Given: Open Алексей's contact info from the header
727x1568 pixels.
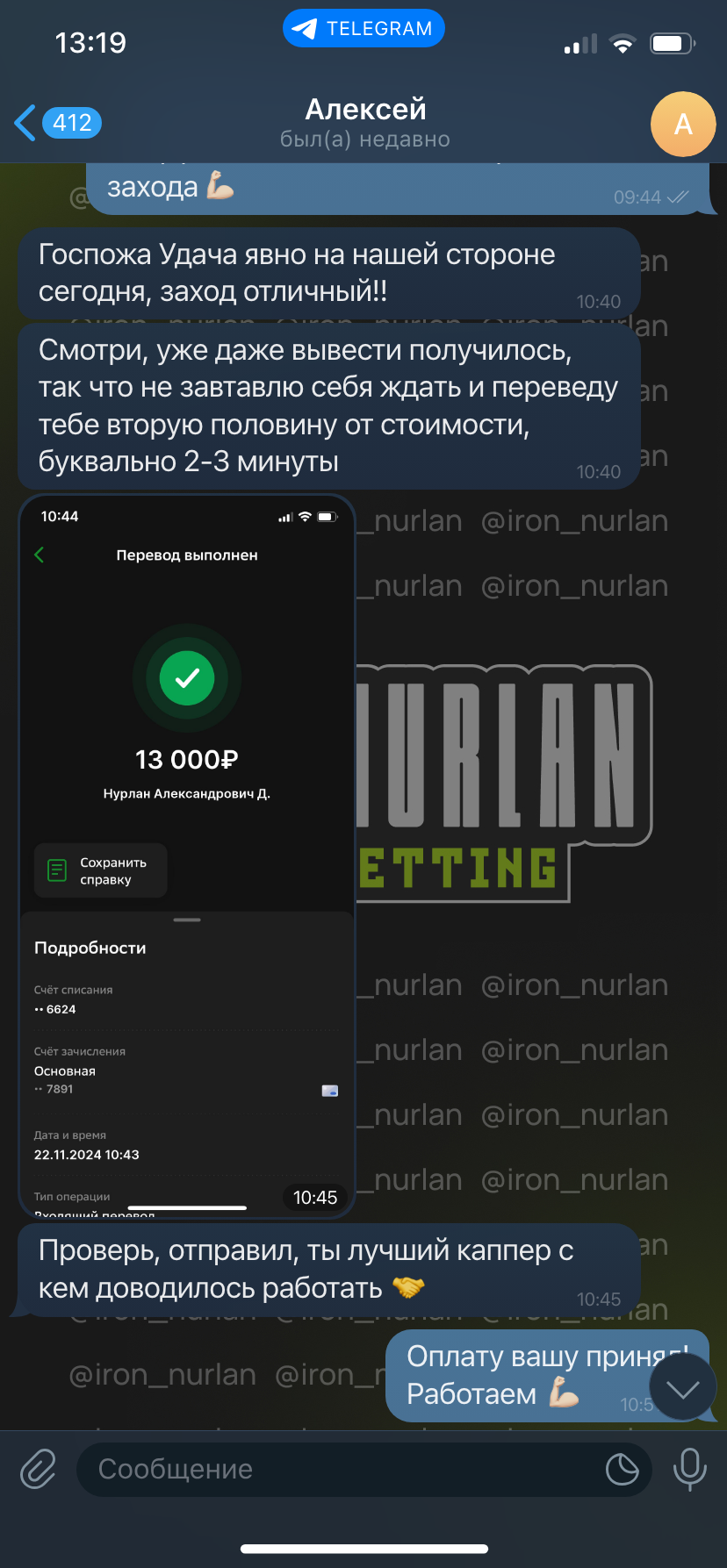Looking at the screenshot, I should (x=365, y=123).
